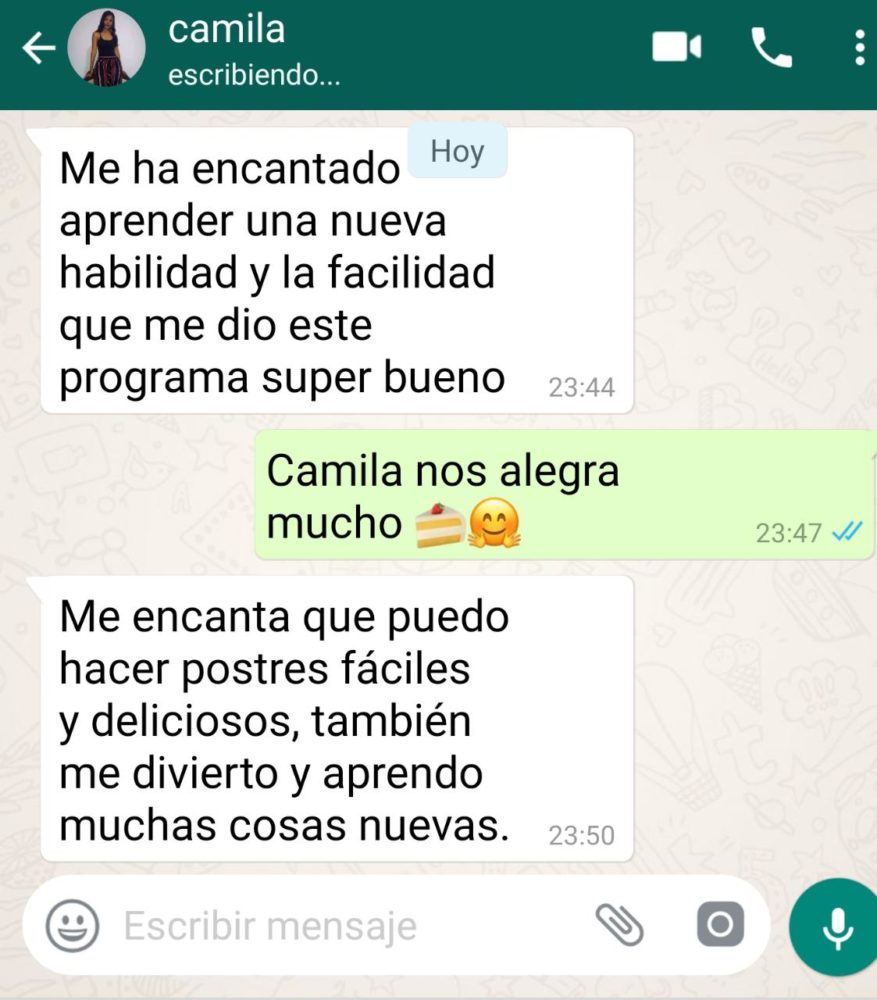This screenshot has height=1000, width=877.
Task: Open the camera to send a photo
Action: [720, 925]
